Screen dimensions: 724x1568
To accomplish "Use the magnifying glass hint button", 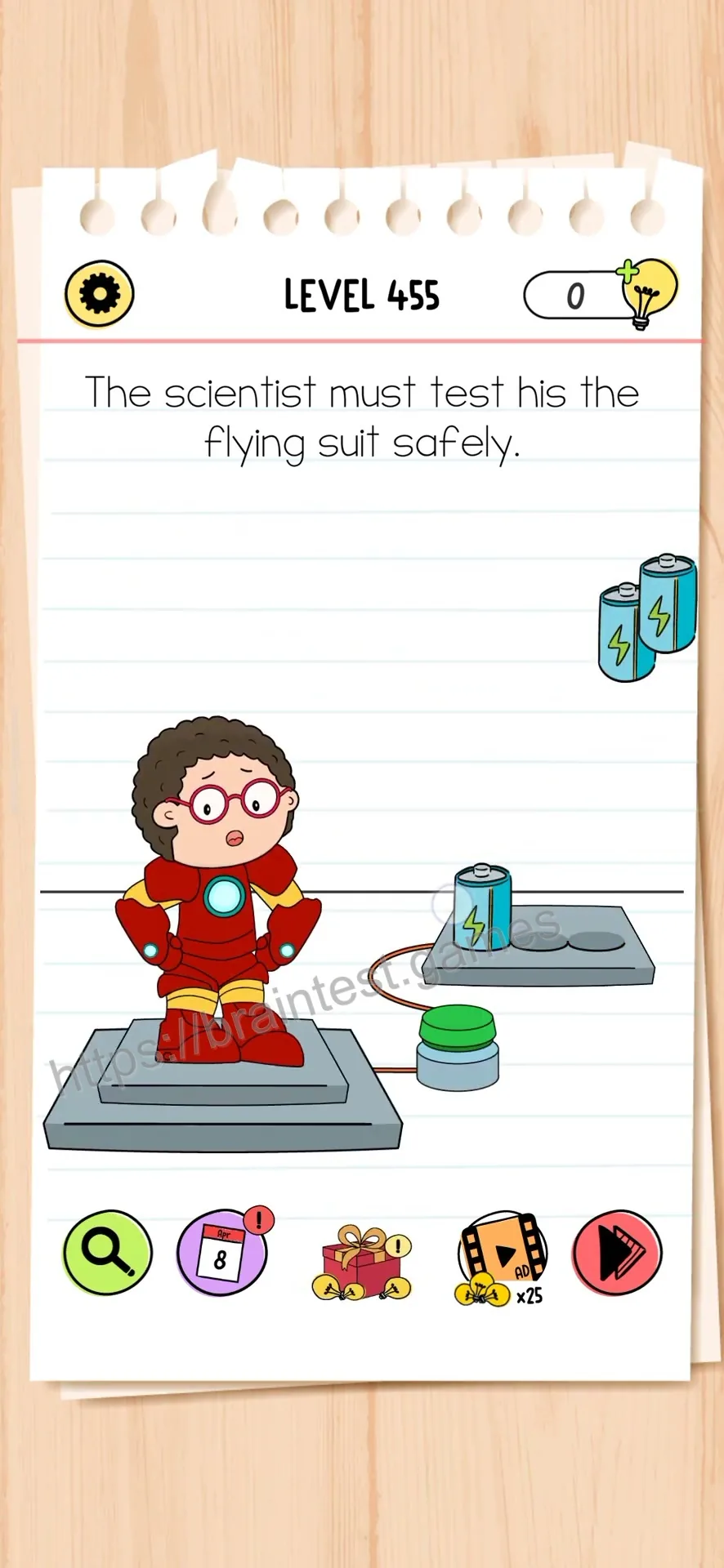I will coord(108,1252).
